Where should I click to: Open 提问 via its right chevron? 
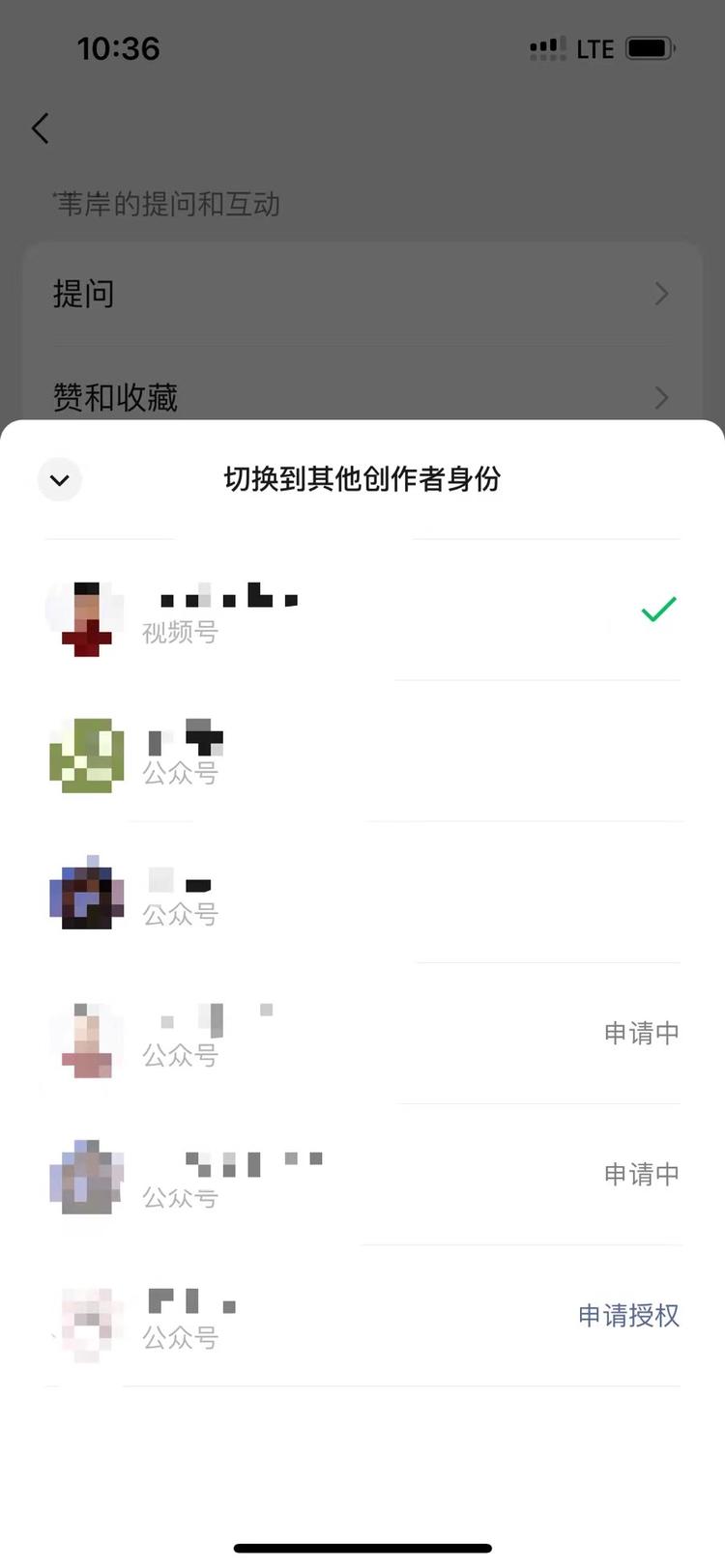(x=661, y=295)
